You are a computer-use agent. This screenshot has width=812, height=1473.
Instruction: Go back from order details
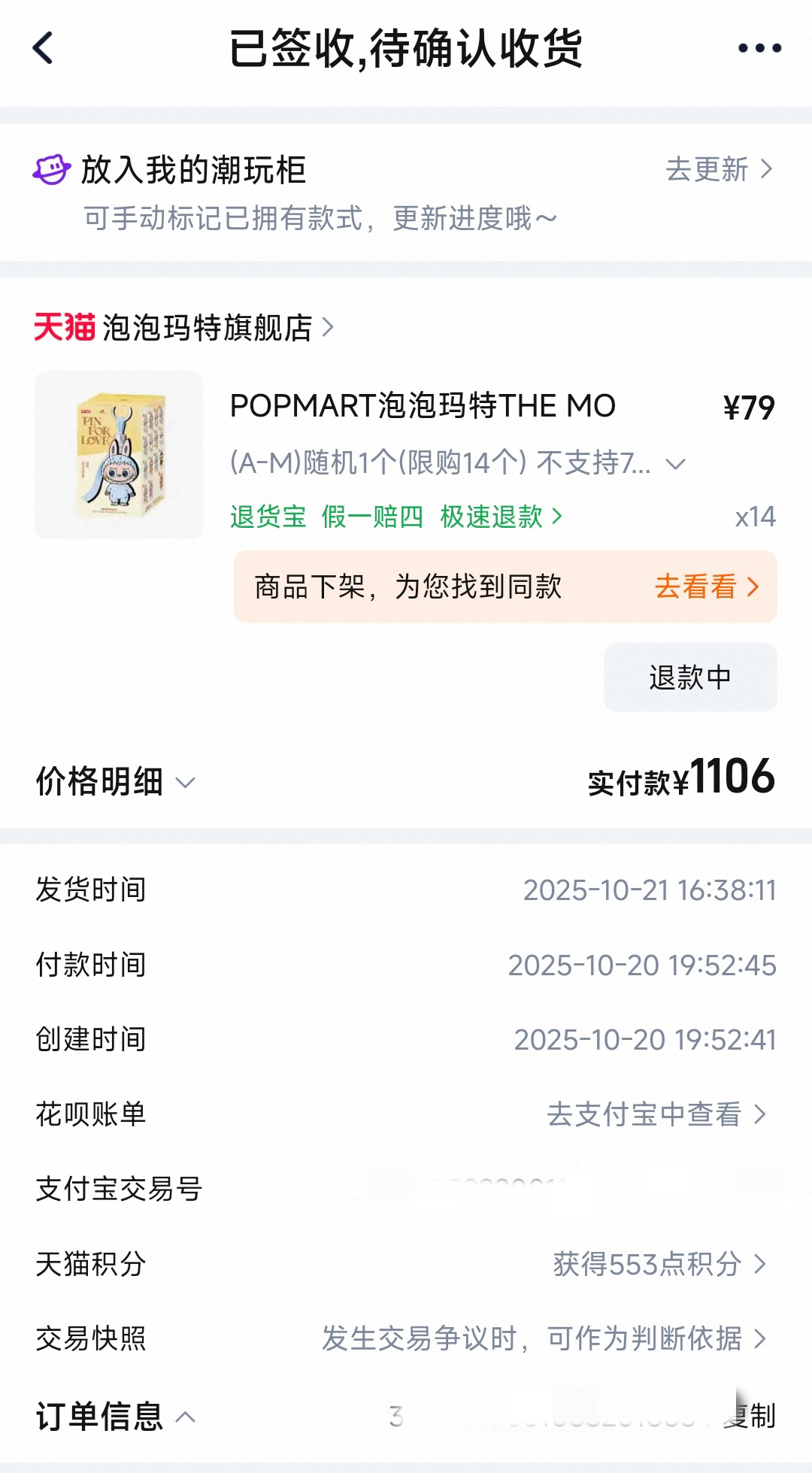44,48
